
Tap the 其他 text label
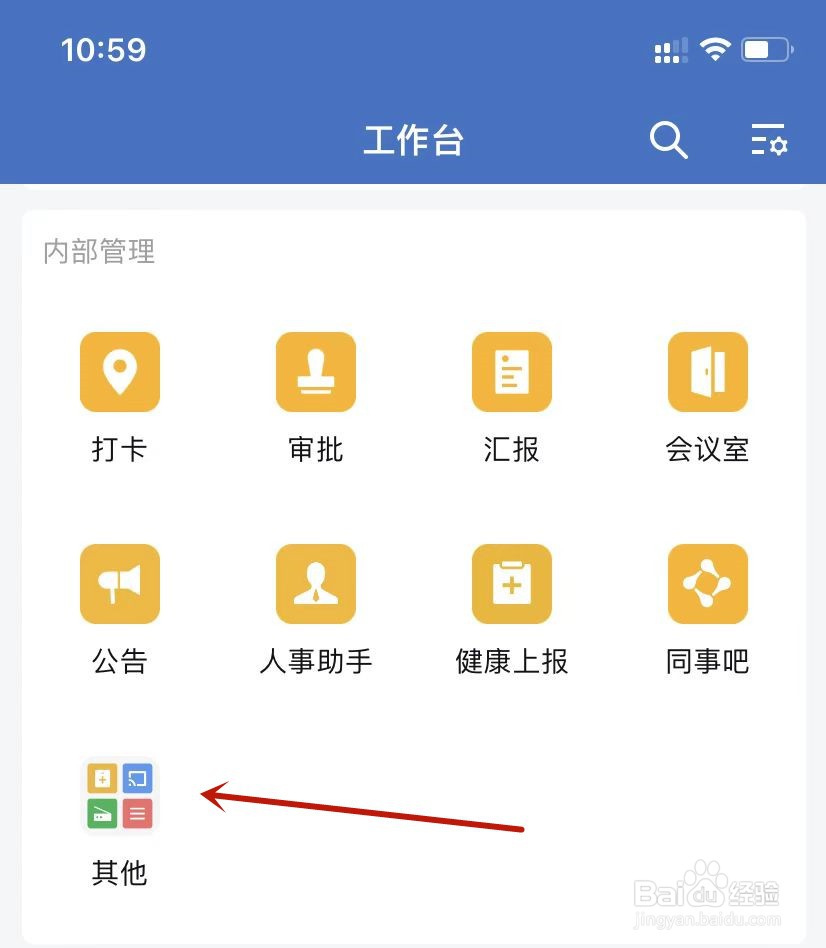tap(119, 872)
